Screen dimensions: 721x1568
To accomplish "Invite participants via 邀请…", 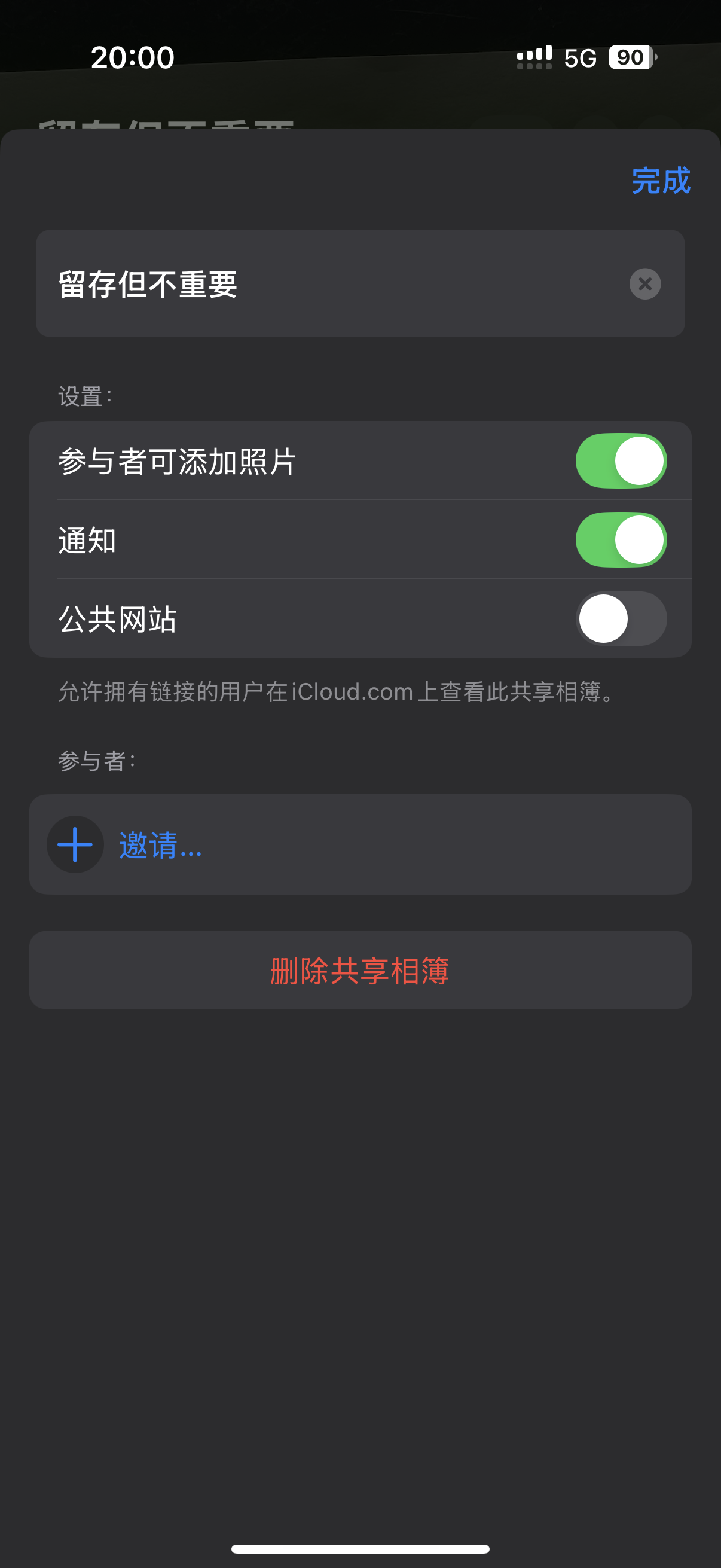I will 160,845.
